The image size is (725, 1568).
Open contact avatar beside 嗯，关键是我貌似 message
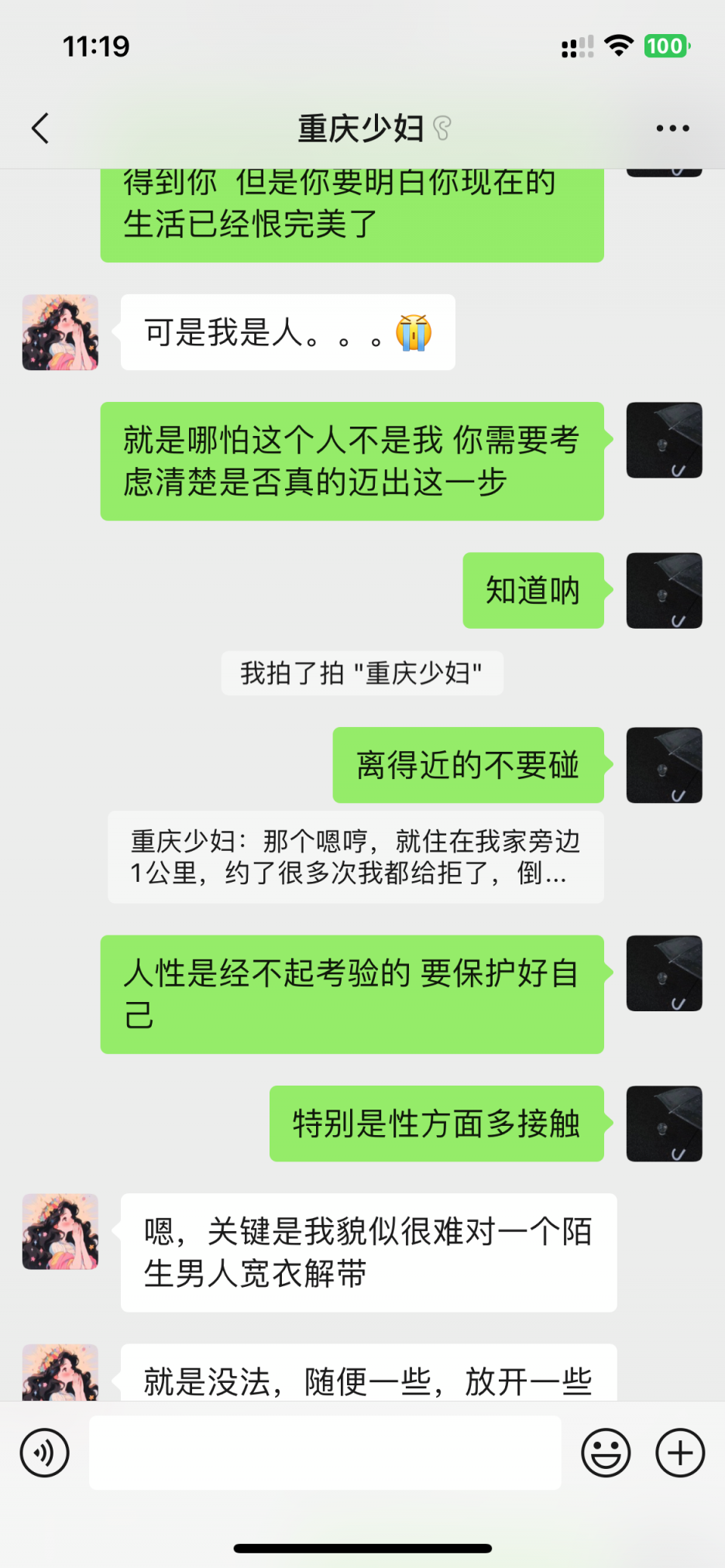coord(60,1231)
